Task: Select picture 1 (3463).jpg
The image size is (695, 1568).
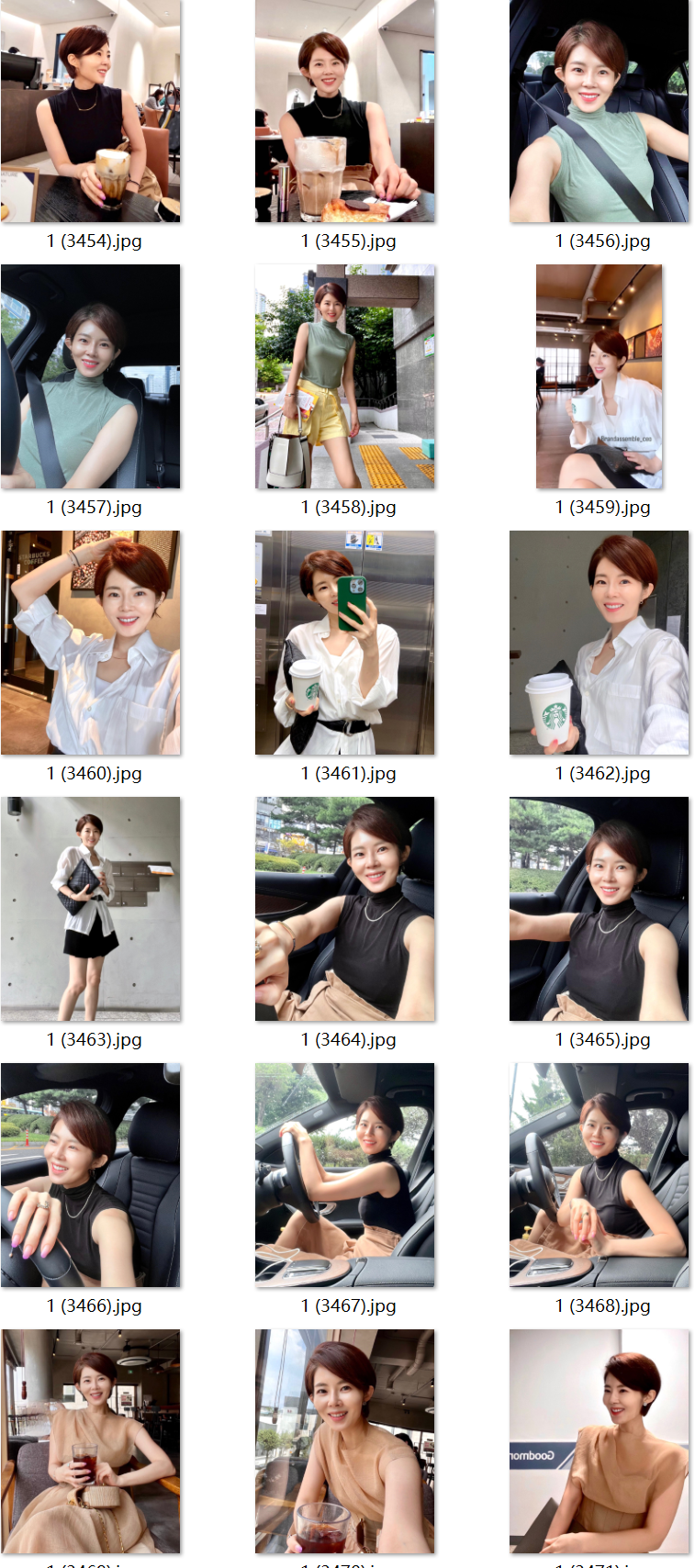Action: click(x=91, y=909)
